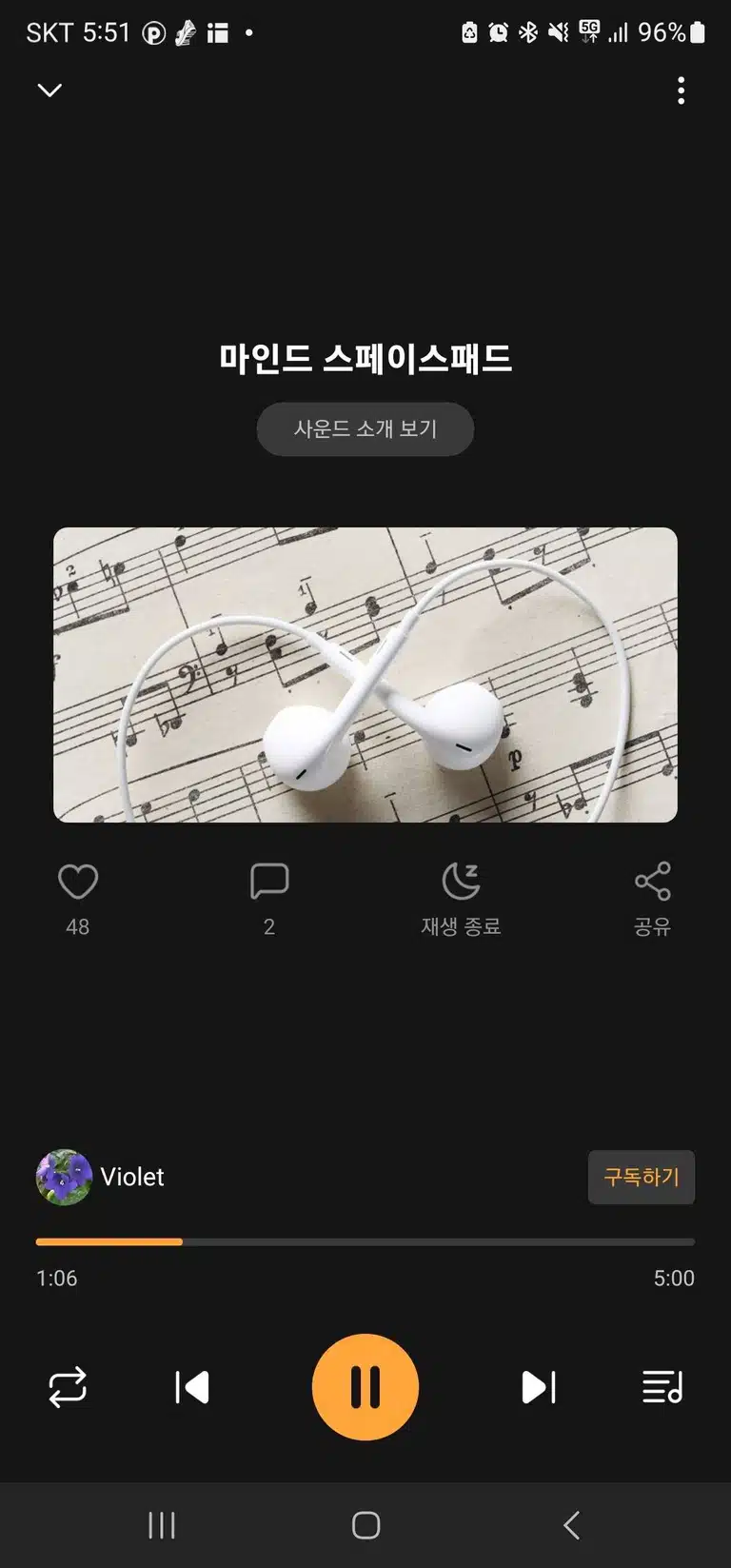Viewport: 731px width, 1568px height.
Task: Share this sound using 공유
Action: pyautogui.click(x=653, y=900)
